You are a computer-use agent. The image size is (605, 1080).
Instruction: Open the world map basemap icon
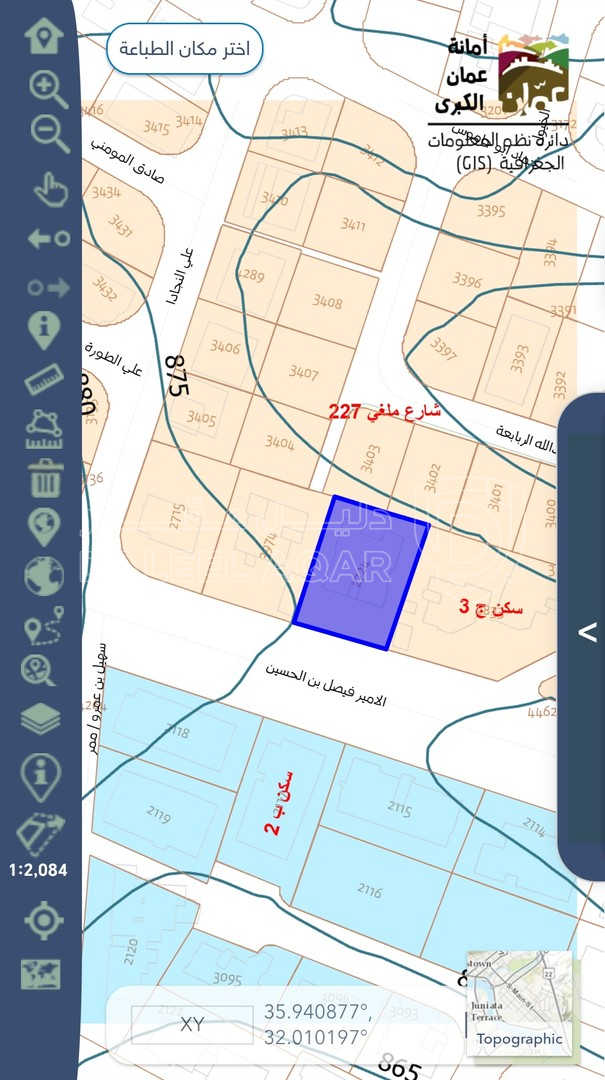click(x=41, y=973)
